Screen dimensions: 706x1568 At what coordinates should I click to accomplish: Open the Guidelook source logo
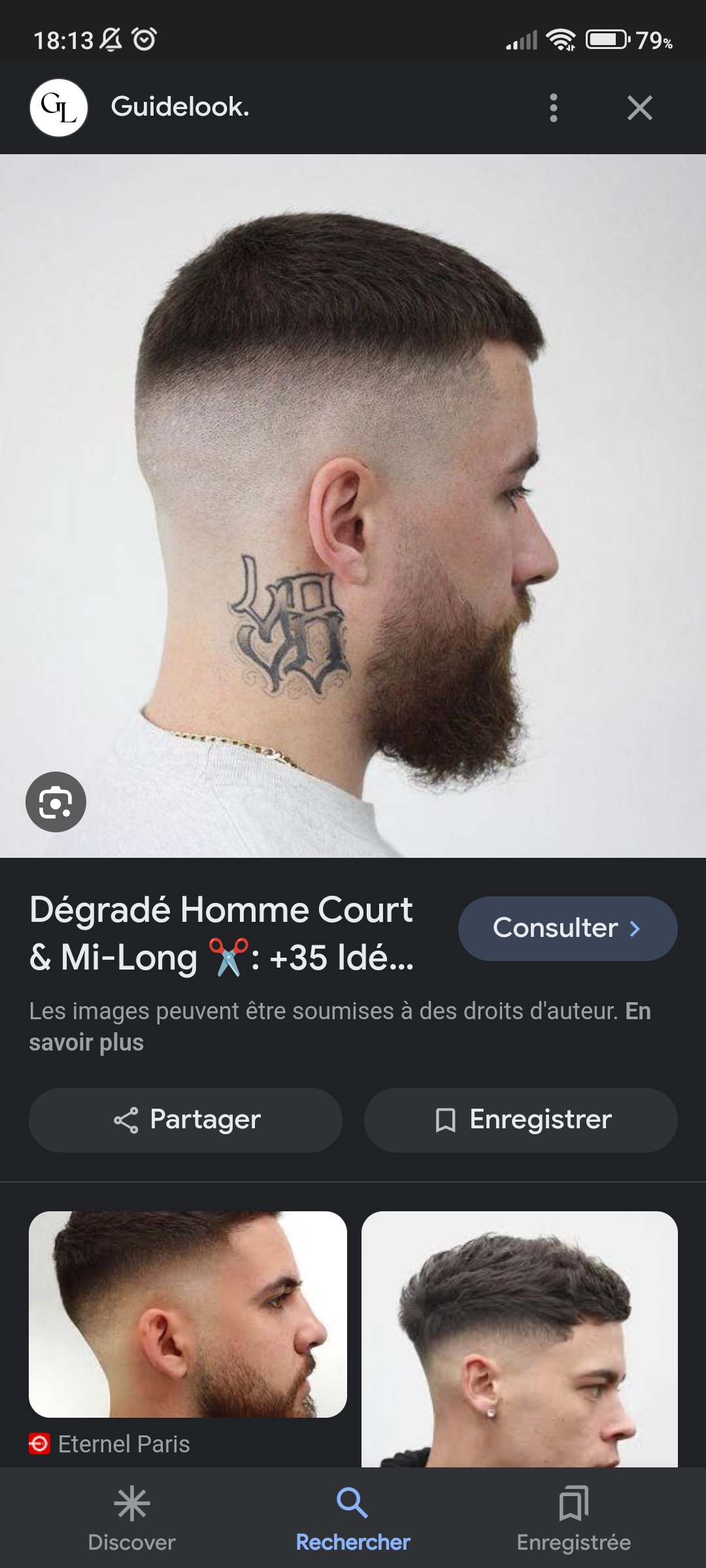coord(59,108)
